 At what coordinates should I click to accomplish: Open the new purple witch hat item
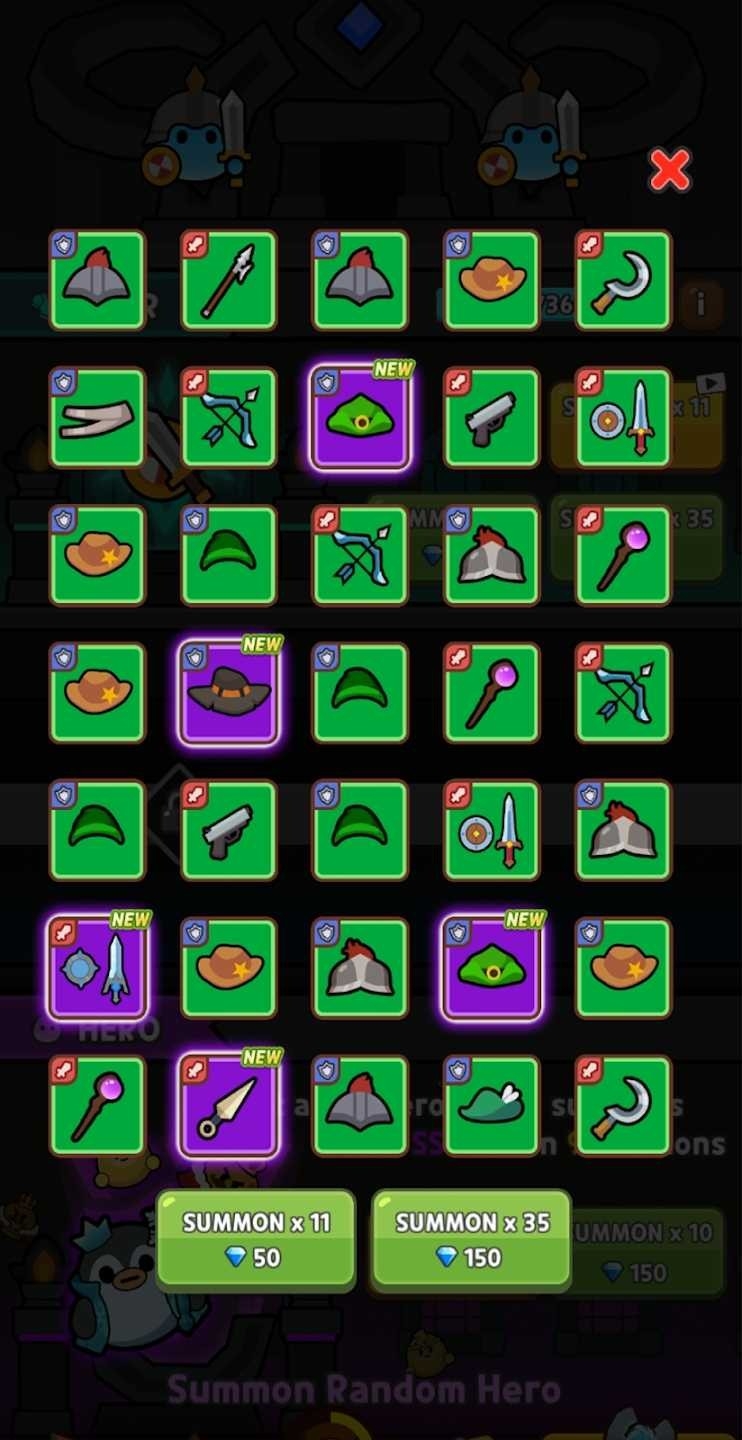[x=229, y=693]
